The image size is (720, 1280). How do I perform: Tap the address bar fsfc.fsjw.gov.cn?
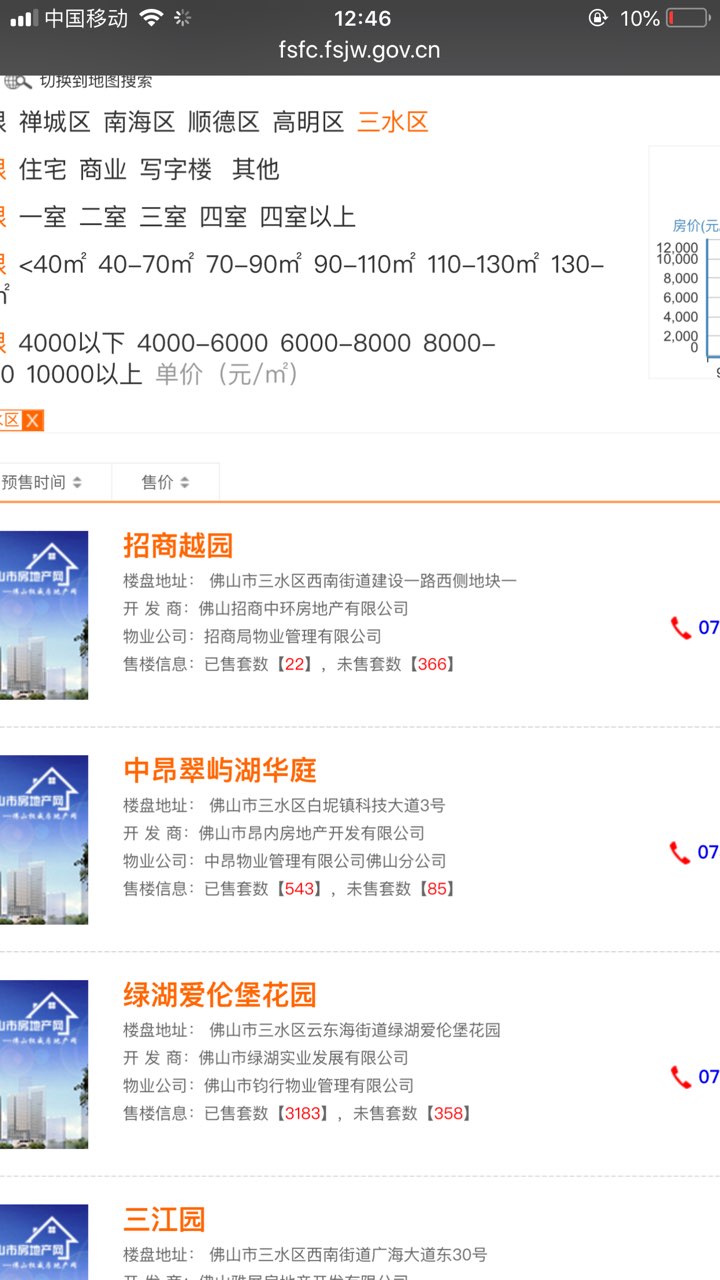(359, 50)
